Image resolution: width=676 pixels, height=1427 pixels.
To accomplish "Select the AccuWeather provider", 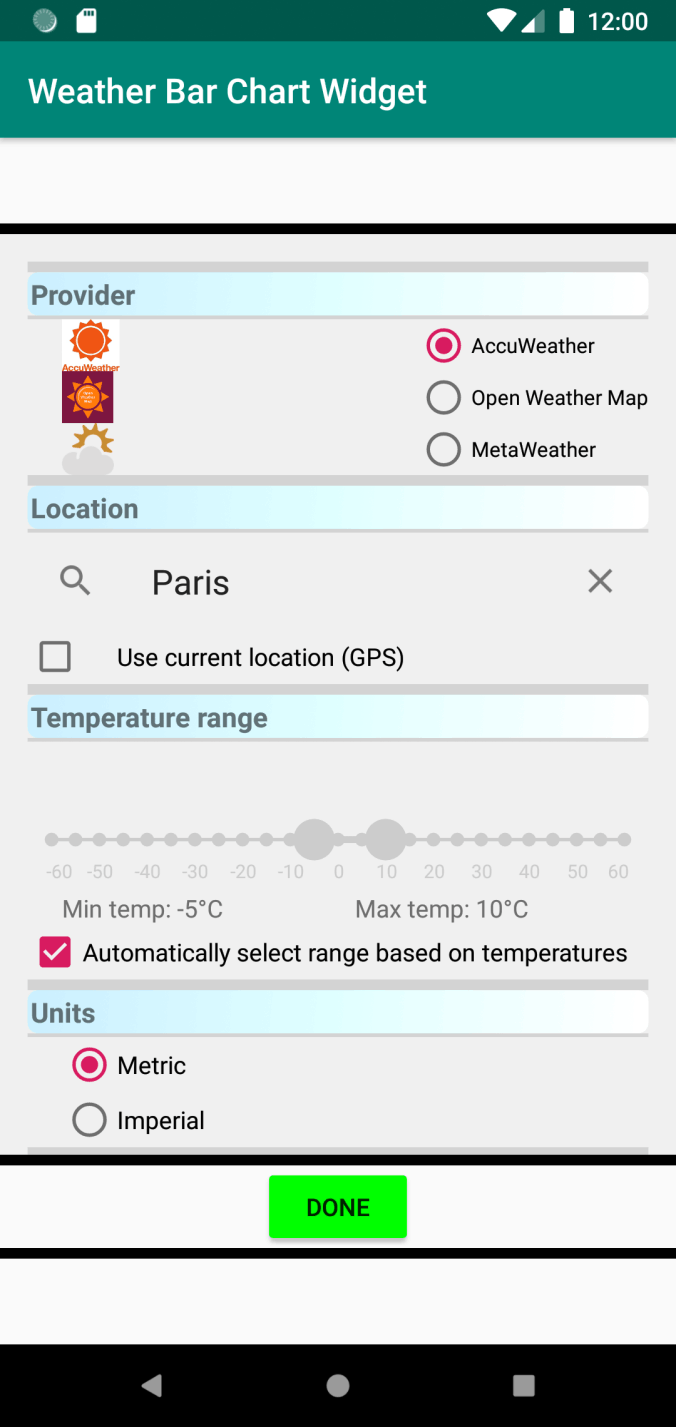I will click(443, 346).
